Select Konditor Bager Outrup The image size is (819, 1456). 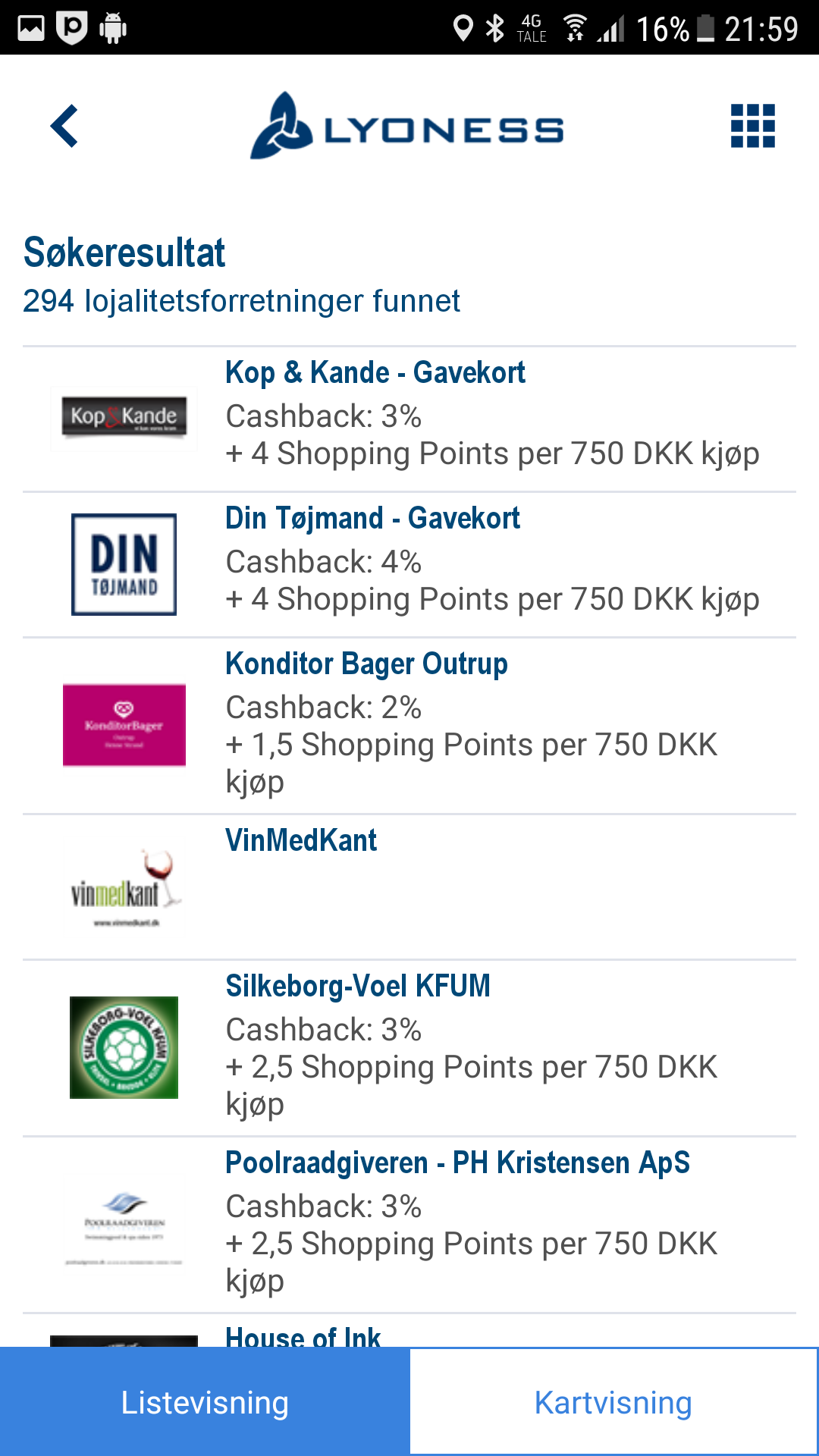coord(409,726)
